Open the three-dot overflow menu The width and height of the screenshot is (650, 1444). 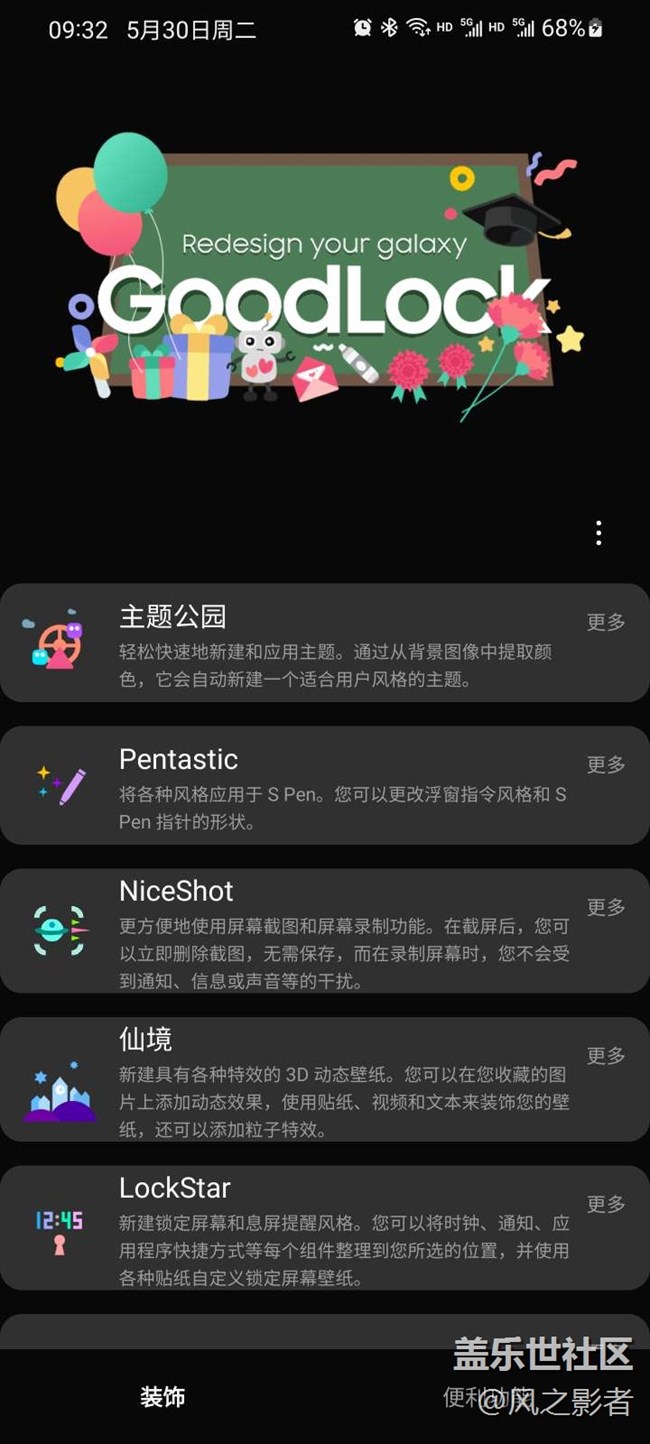point(598,533)
